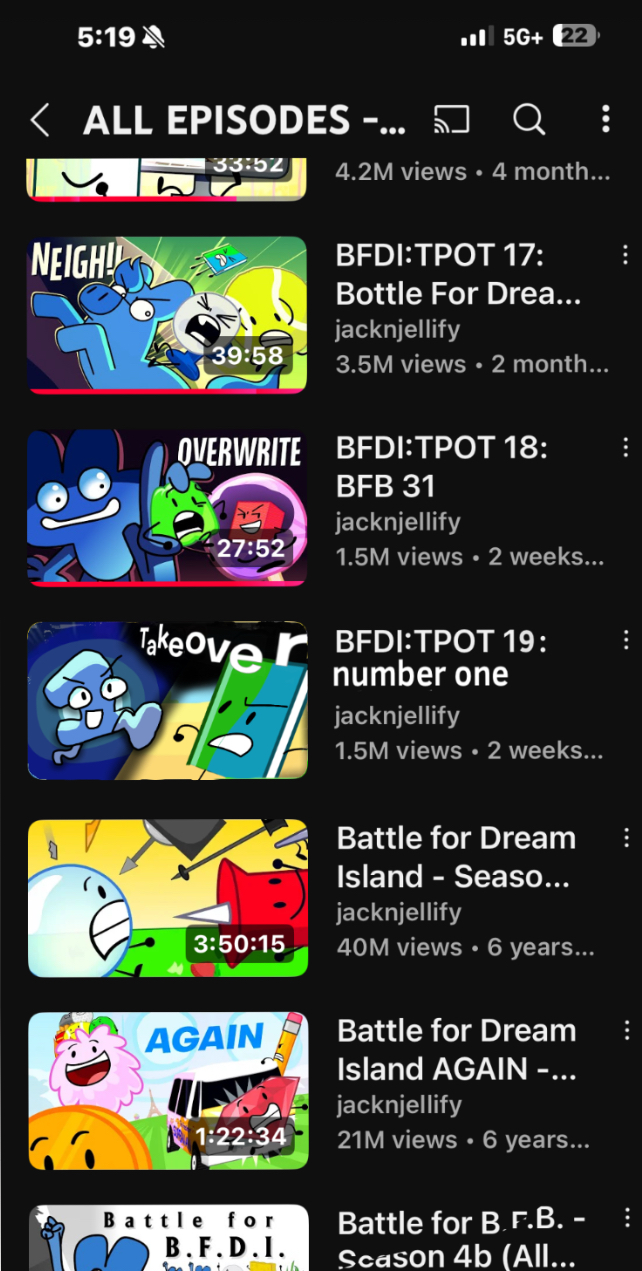Open options for Battle for B.F.B. Season 4b
This screenshot has height=1271, width=642.
pos(626,1218)
